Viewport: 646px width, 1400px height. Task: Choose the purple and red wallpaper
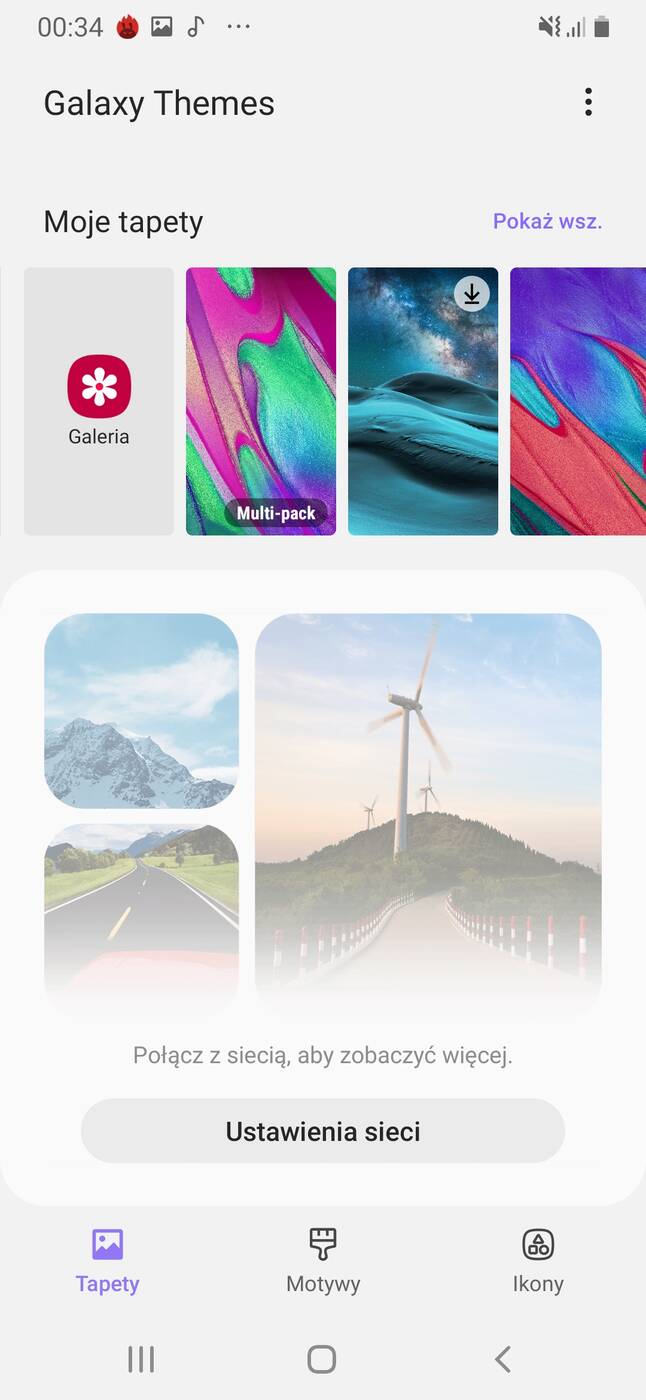(577, 401)
